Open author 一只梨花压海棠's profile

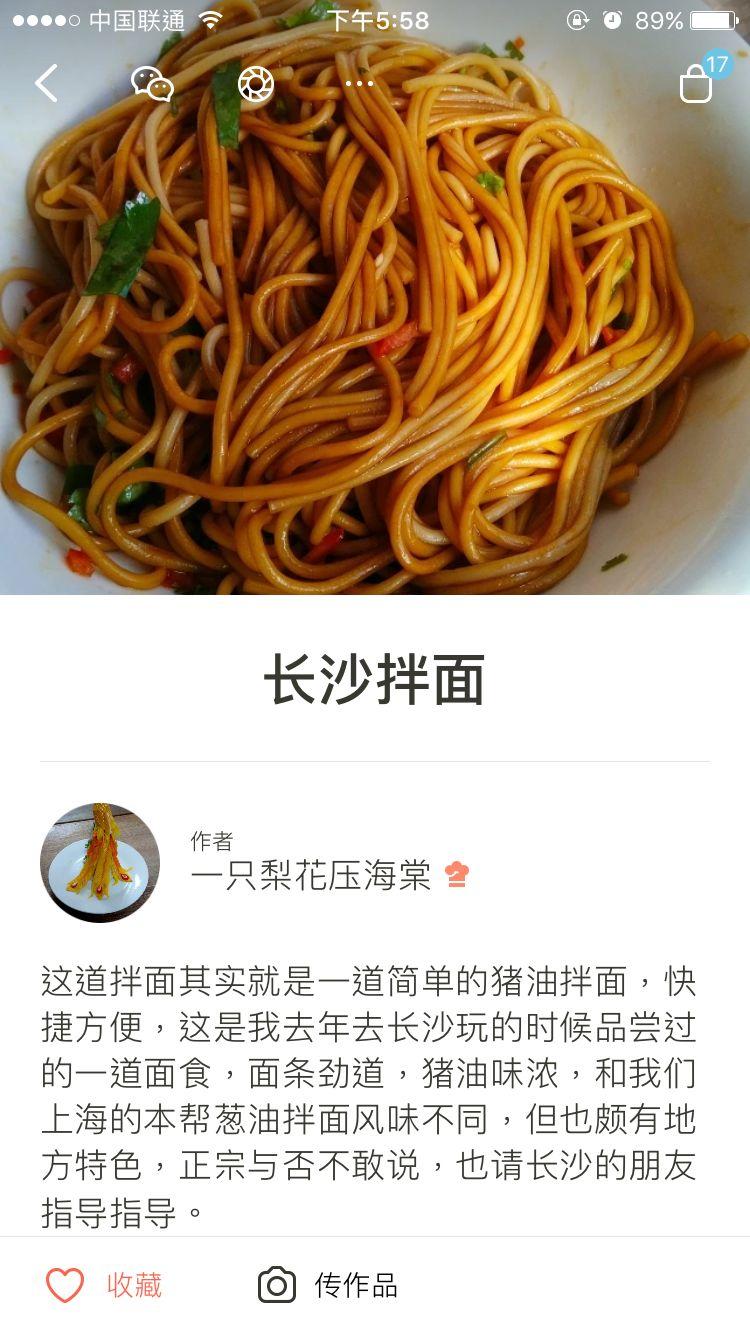[x=310, y=875]
